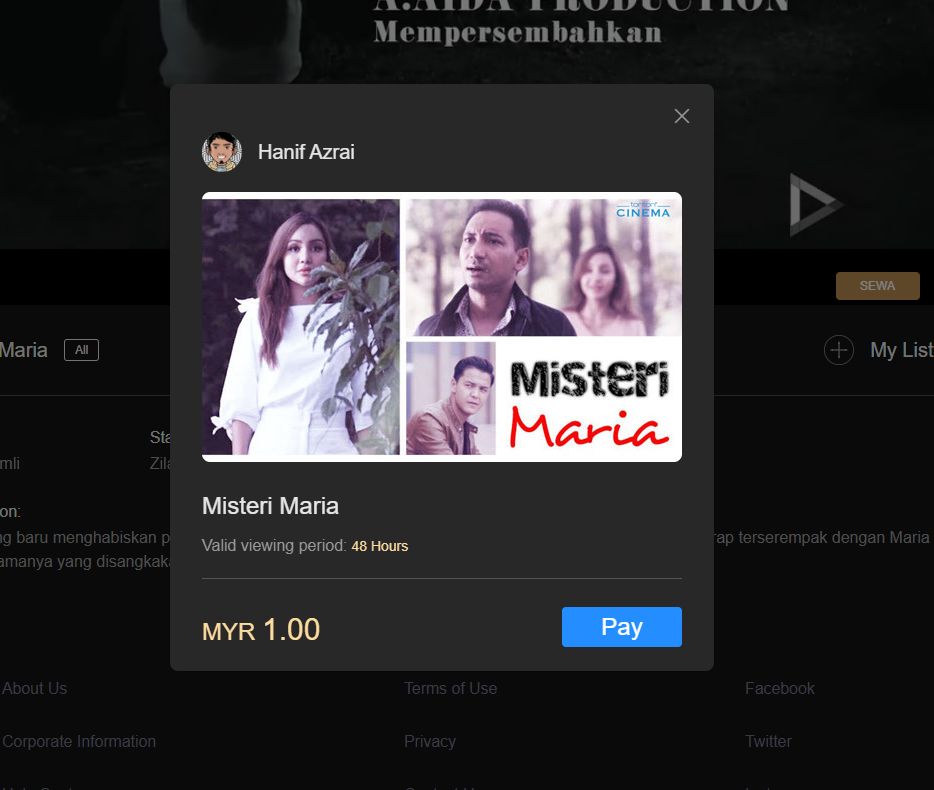Open Terms of Use
This screenshot has width=934, height=790.
click(450, 688)
